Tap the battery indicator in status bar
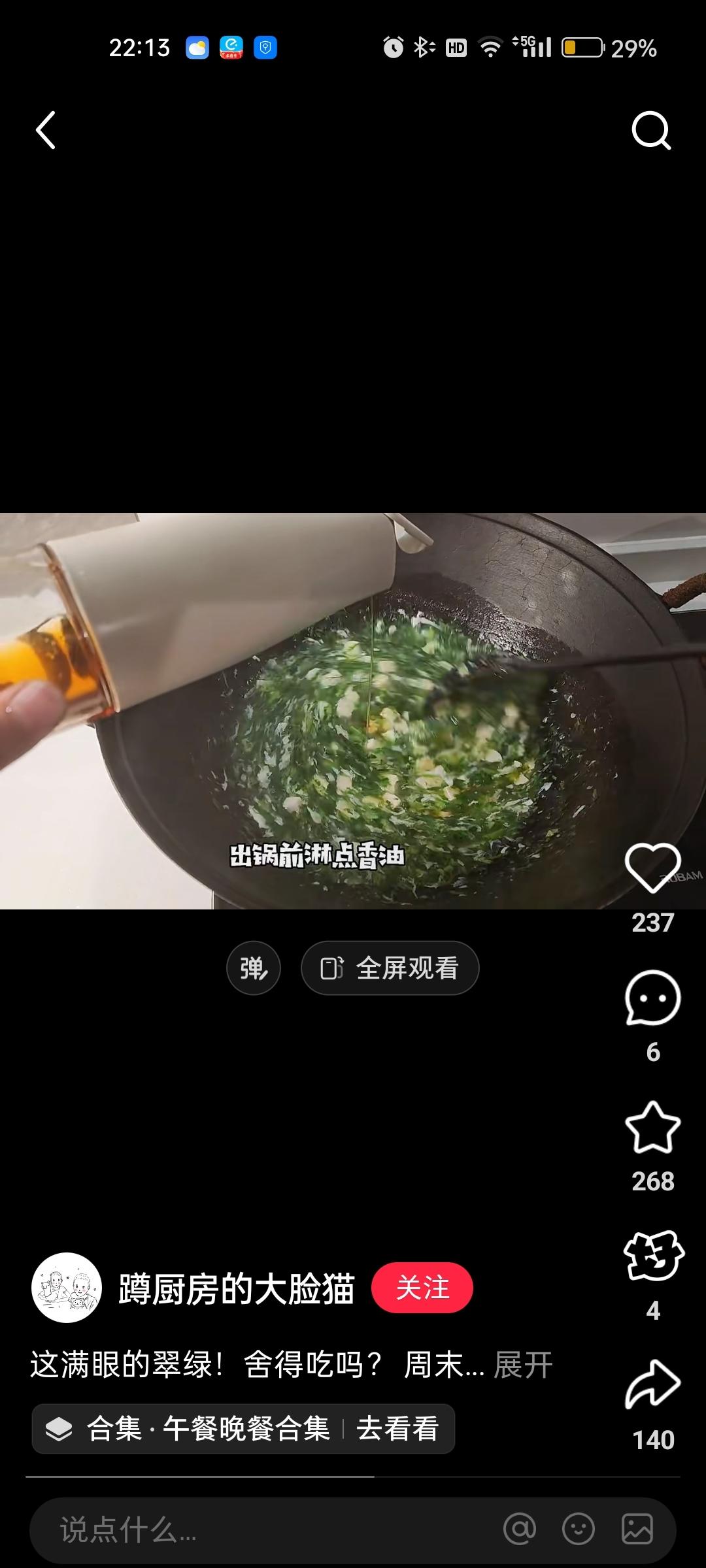Screen dimensions: 706x1568 pos(580,47)
